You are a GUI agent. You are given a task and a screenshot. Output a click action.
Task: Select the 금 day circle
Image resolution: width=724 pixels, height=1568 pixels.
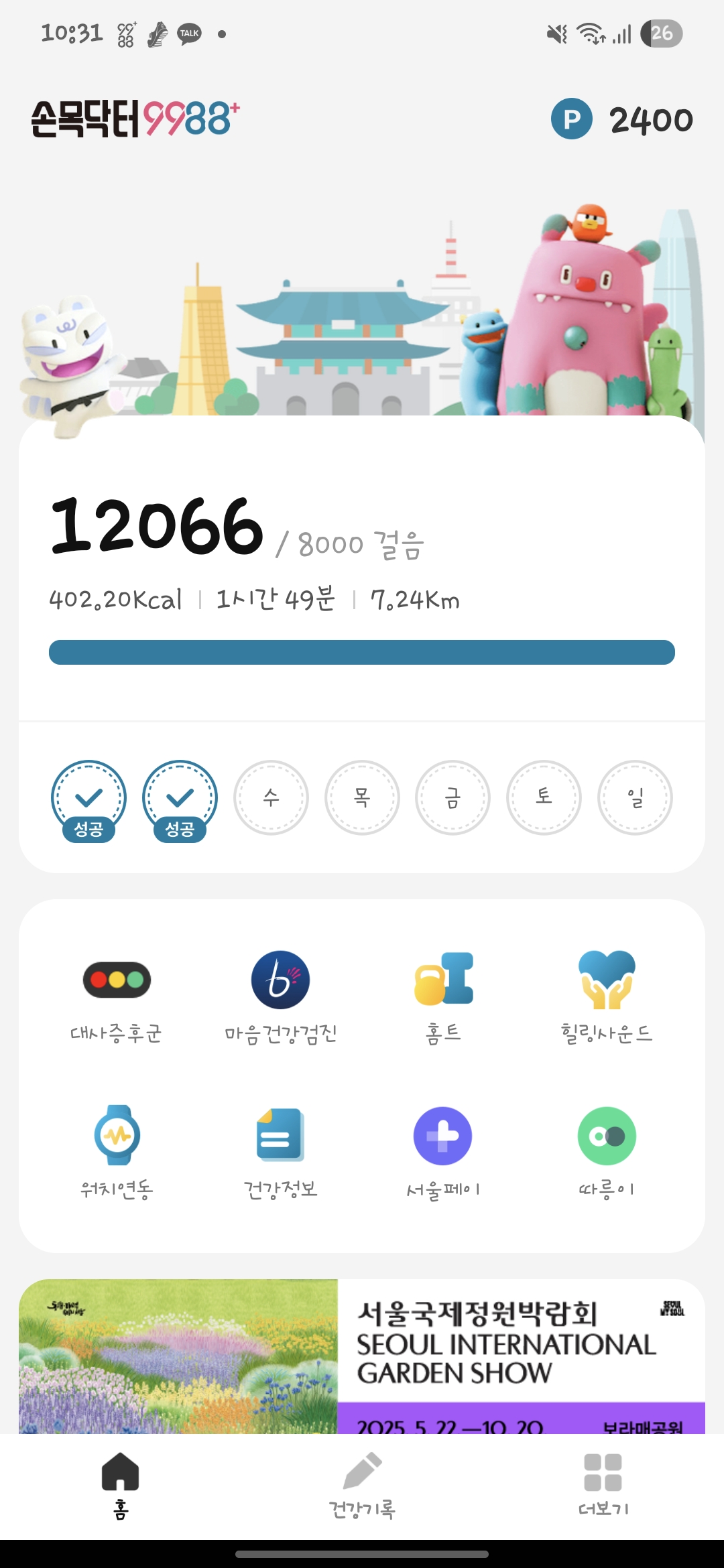point(452,797)
